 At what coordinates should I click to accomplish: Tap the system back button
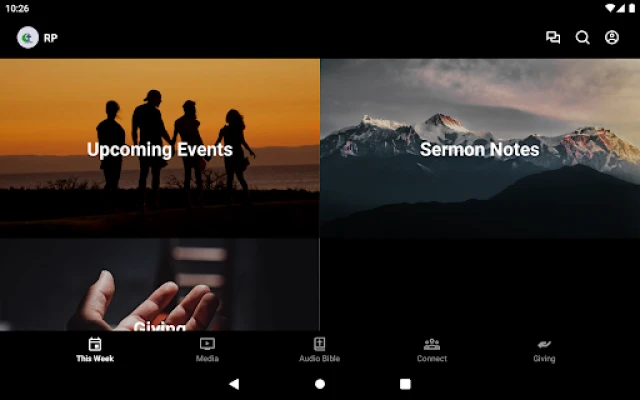[234, 383]
